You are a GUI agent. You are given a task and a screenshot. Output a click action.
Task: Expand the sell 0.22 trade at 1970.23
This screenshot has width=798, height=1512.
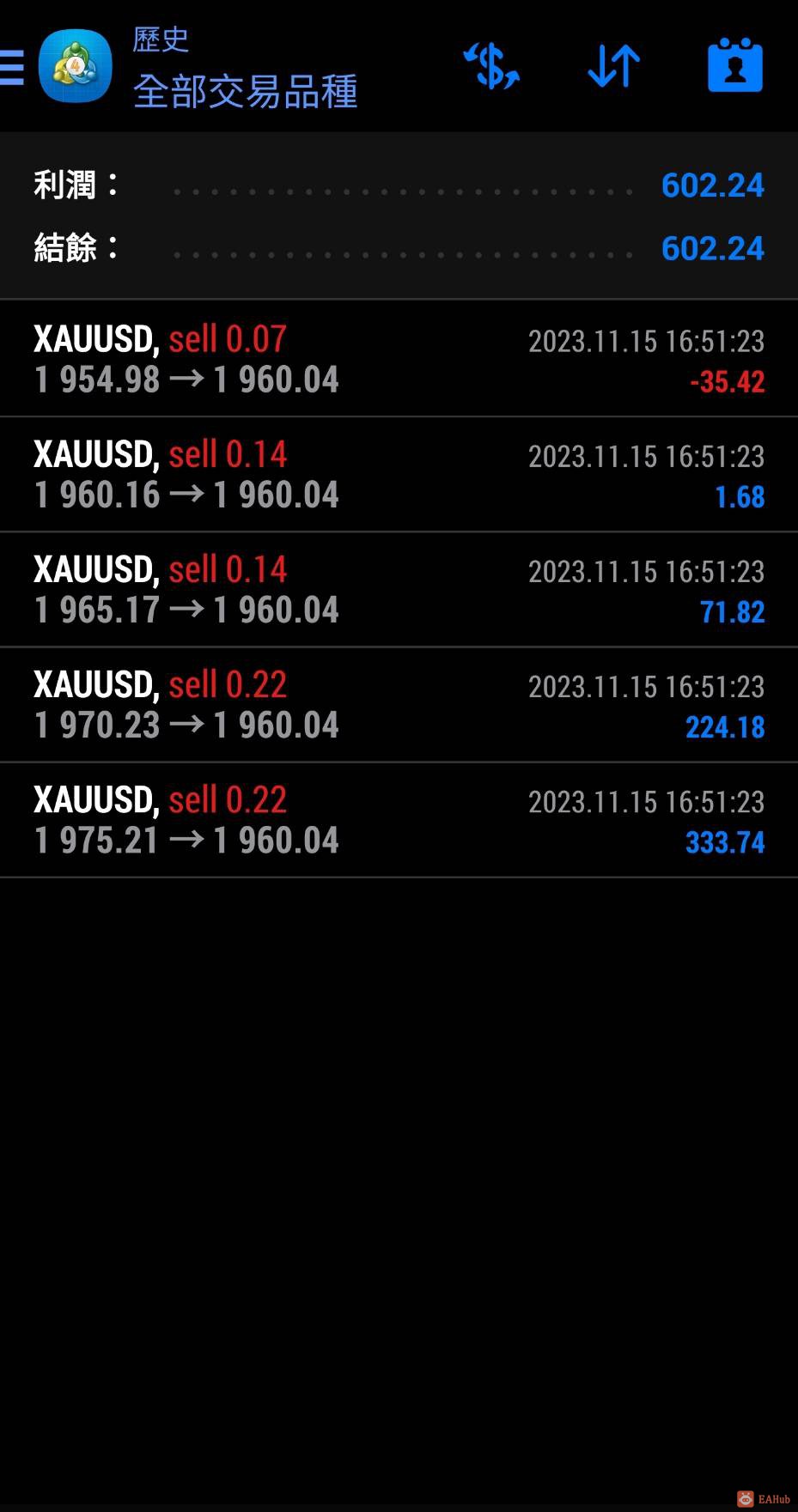pyautogui.click(x=399, y=704)
